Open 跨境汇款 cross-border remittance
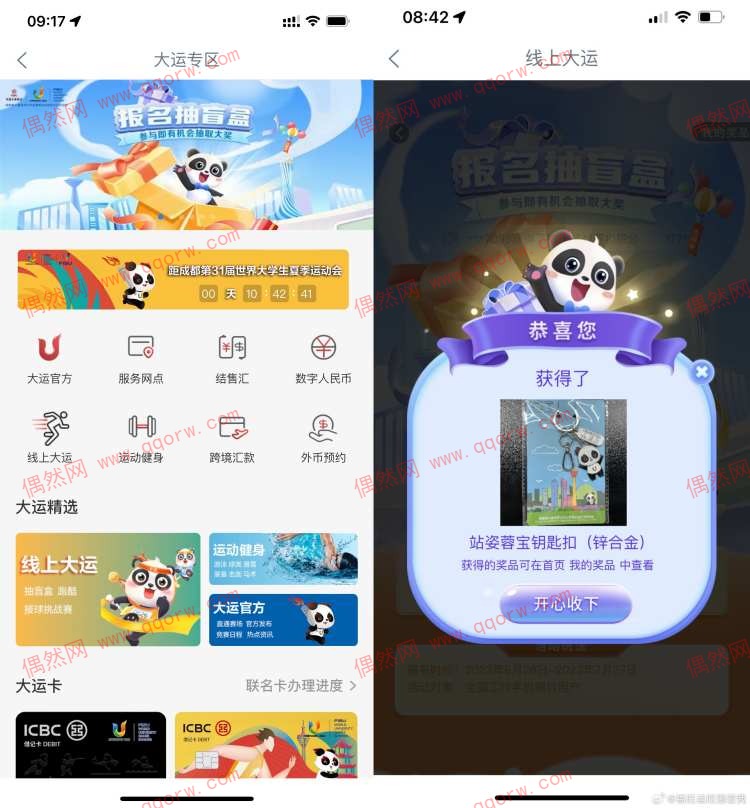 point(232,438)
